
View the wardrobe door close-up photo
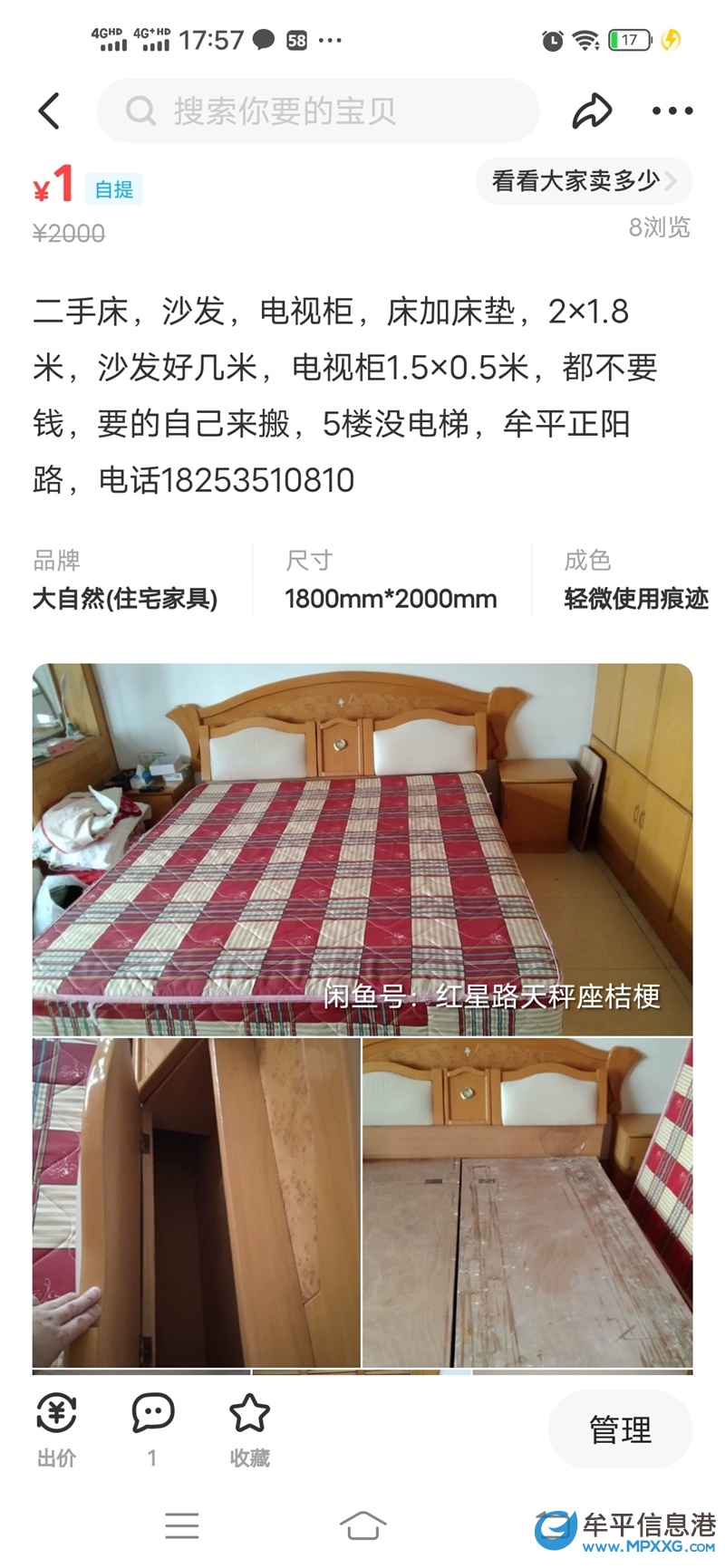[x=196, y=1201]
